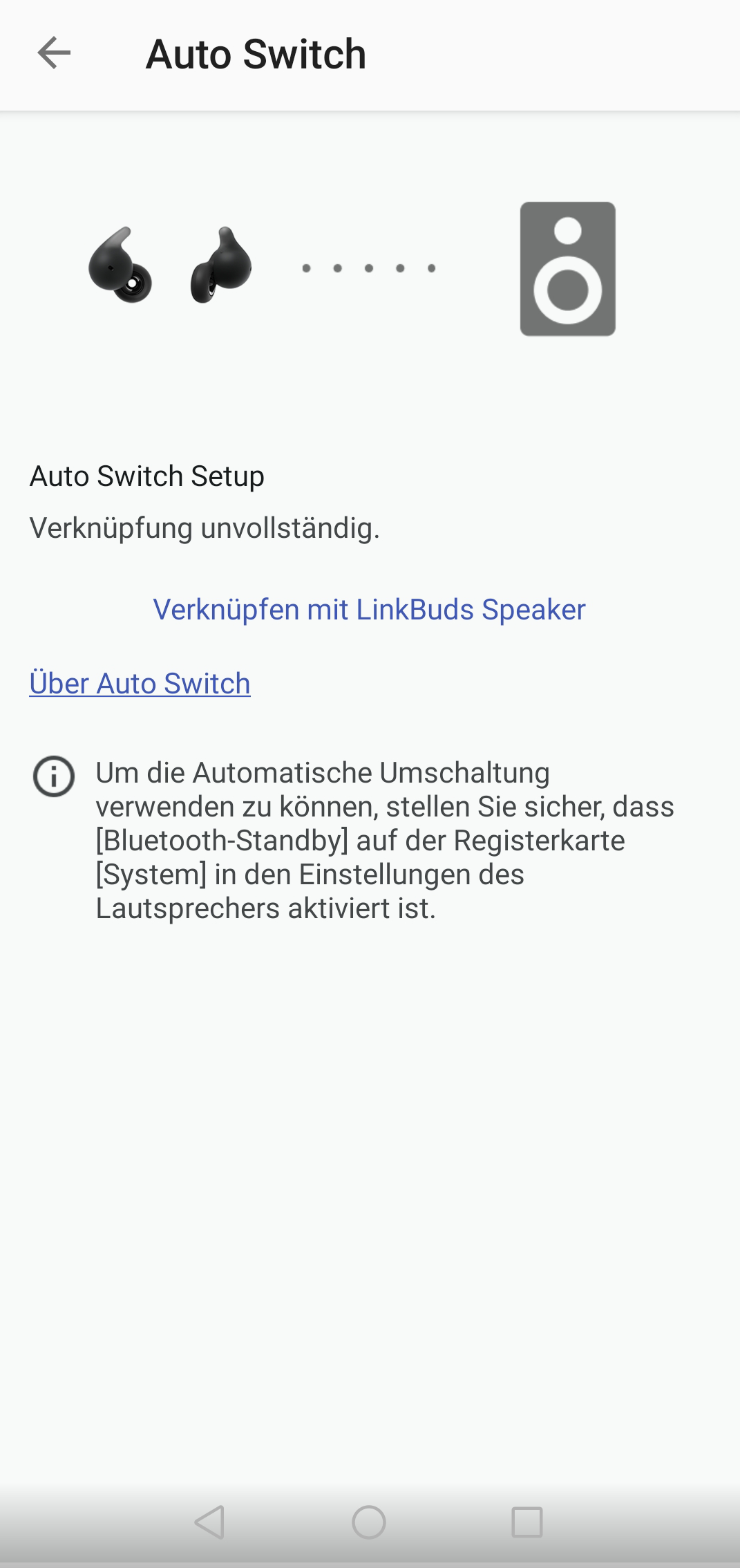
Task: Open recent apps from navigation bar
Action: pyautogui.click(x=526, y=1522)
